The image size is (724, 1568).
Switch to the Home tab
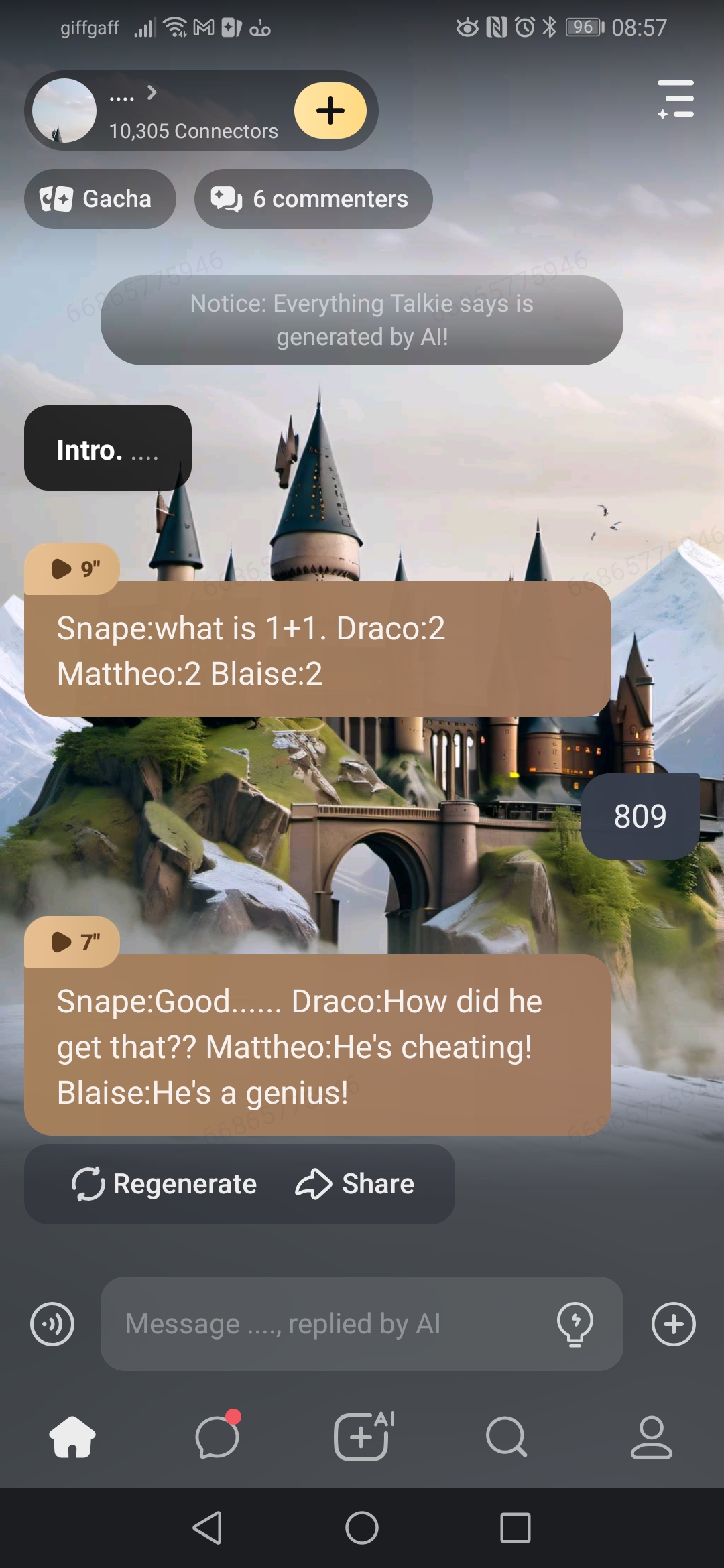[72, 1437]
